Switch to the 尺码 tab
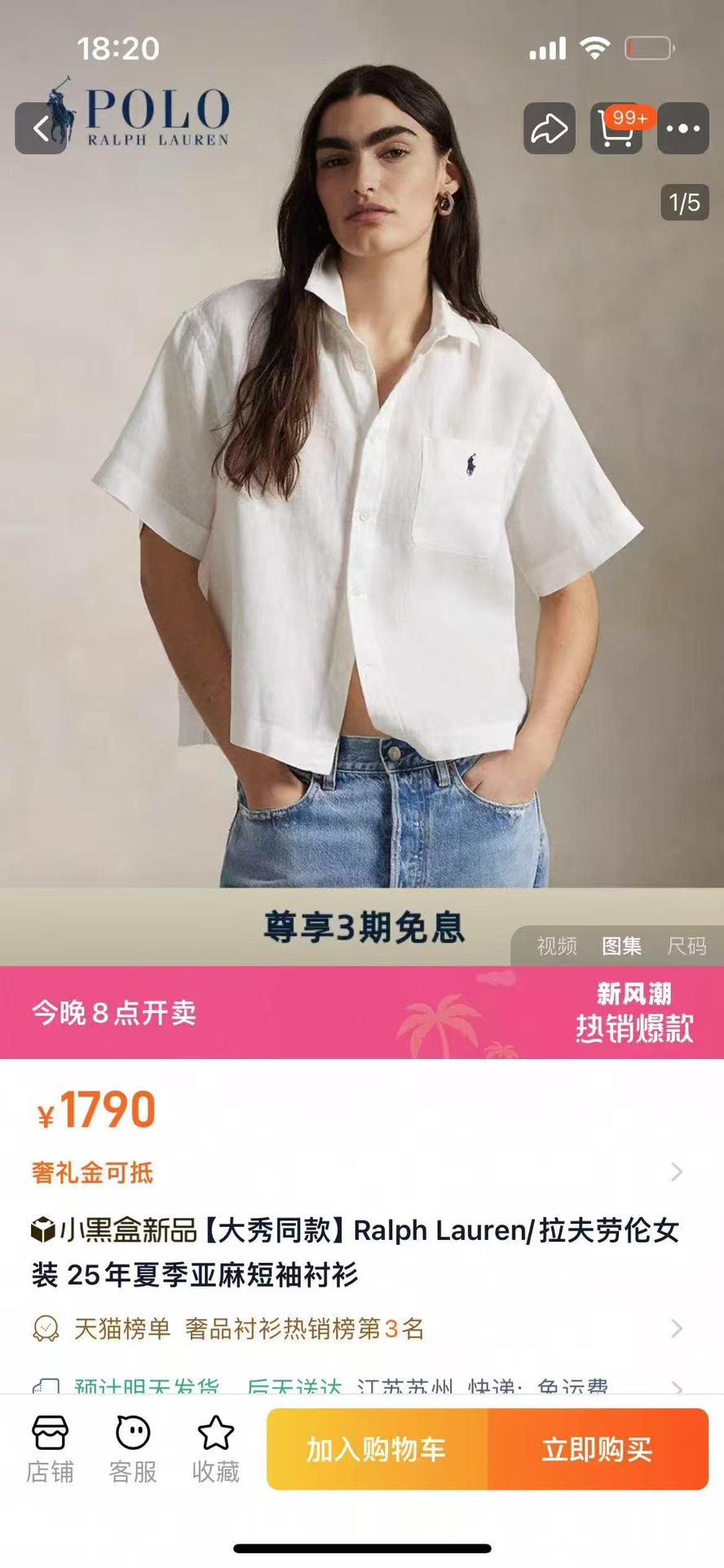Viewport: 724px width, 1568px height. coord(686,946)
